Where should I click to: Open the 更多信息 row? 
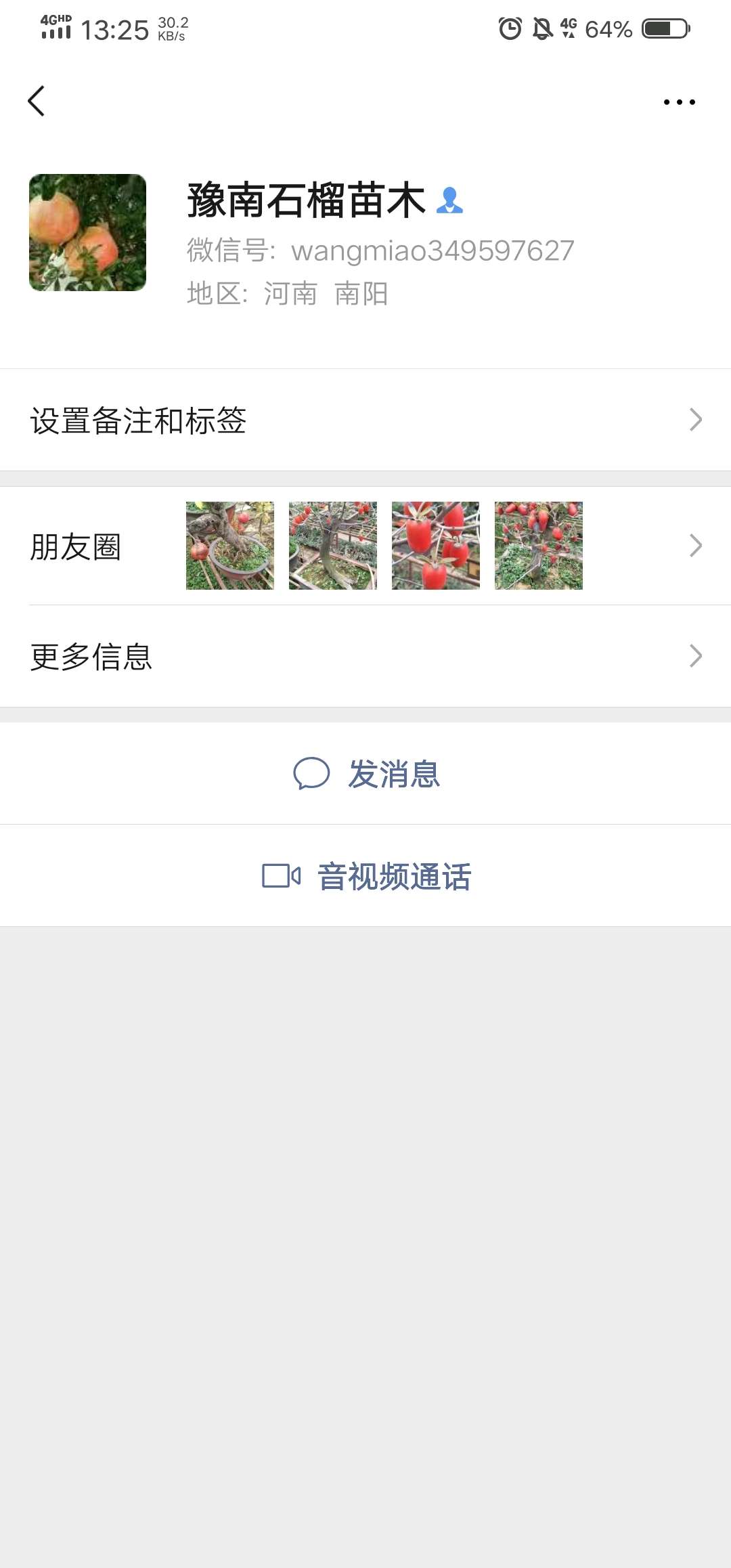[x=365, y=656]
